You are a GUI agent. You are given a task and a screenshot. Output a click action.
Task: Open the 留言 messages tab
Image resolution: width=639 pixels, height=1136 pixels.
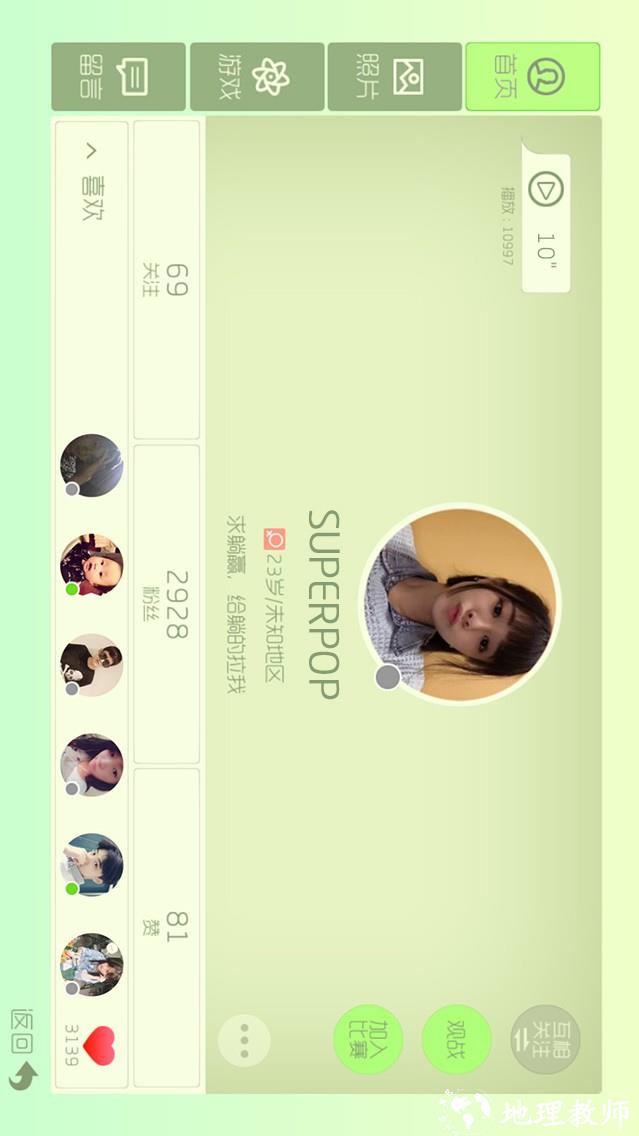pyautogui.click(x=118, y=77)
